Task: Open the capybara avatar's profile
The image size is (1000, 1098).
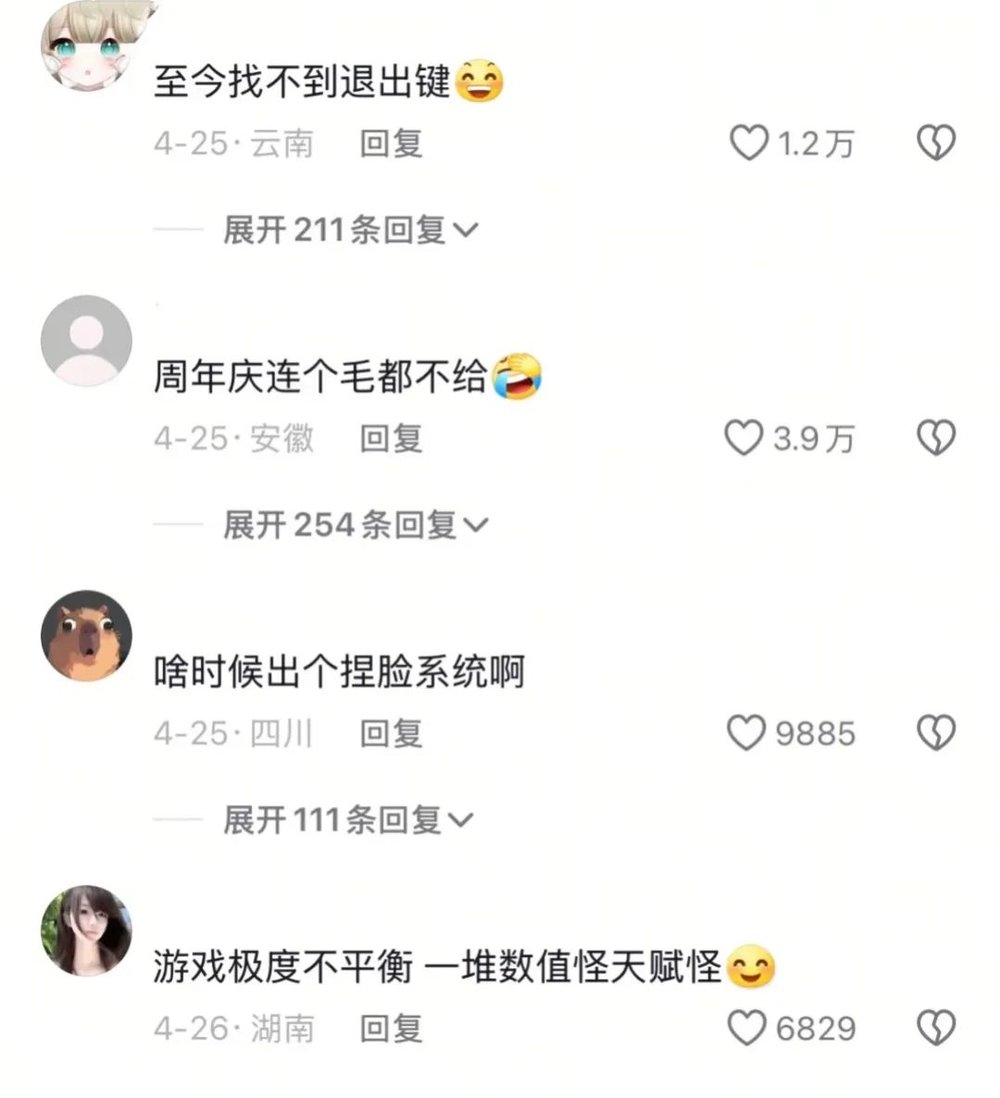Action: (x=86, y=635)
